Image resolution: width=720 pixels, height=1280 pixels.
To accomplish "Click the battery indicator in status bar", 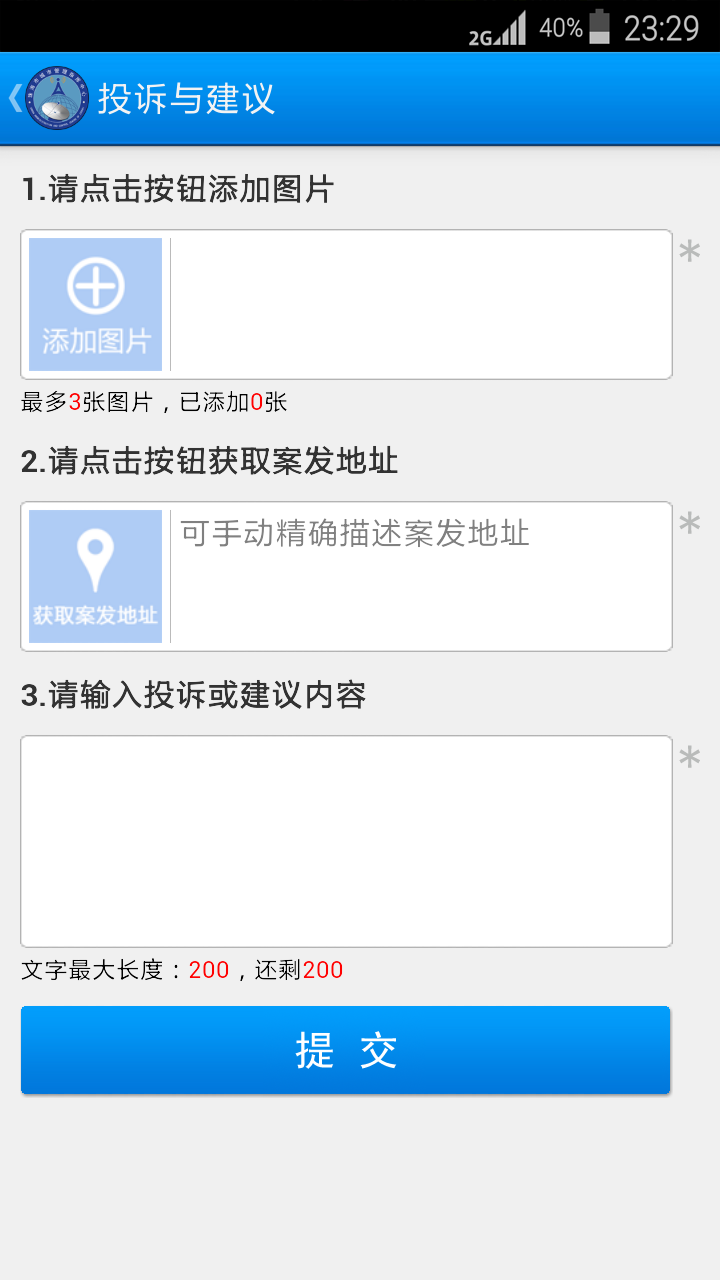I will click(x=599, y=29).
